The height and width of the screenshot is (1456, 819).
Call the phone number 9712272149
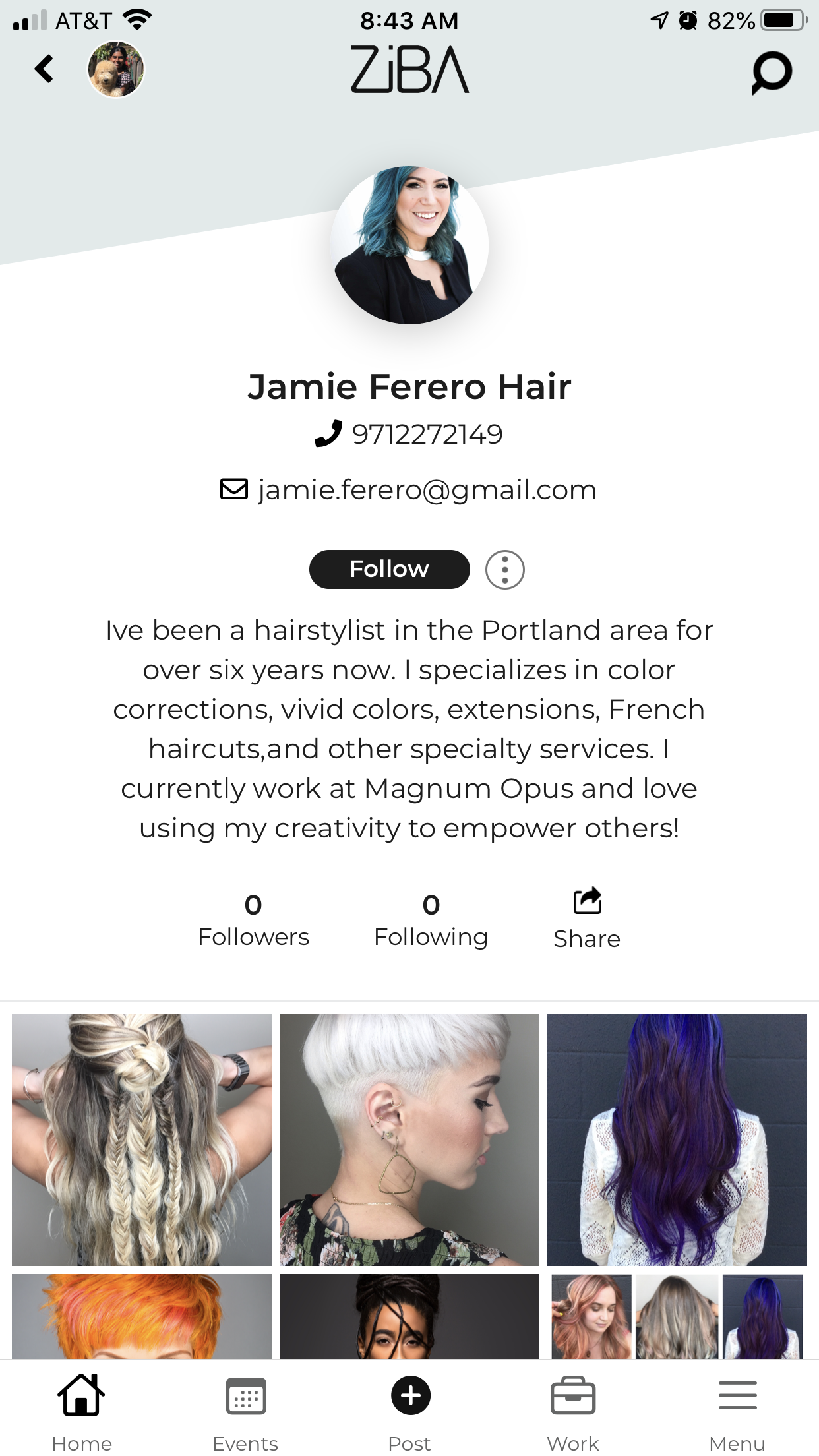pyautogui.click(x=409, y=435)
